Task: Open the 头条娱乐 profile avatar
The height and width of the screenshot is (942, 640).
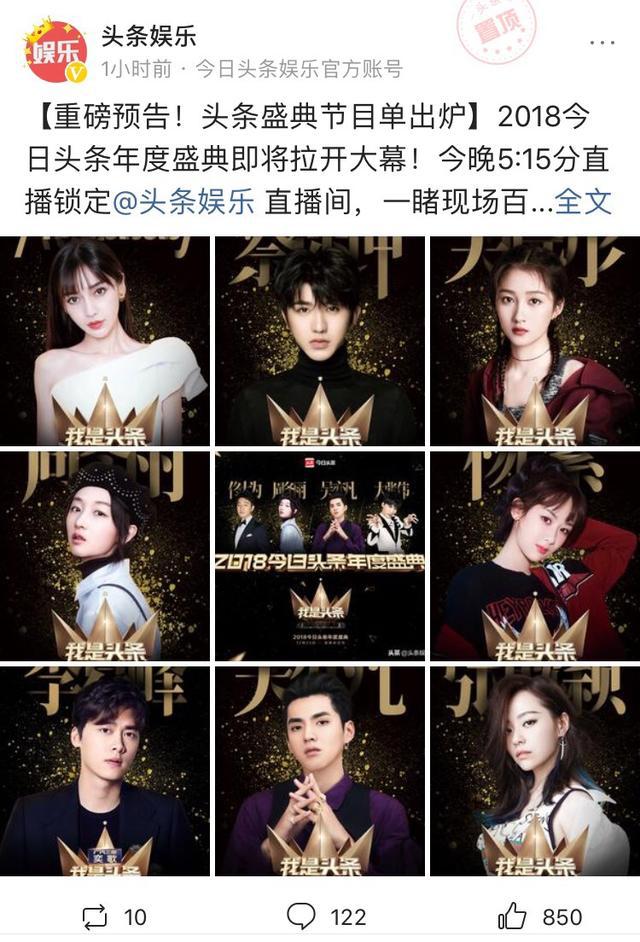Action: pos(56,52)
